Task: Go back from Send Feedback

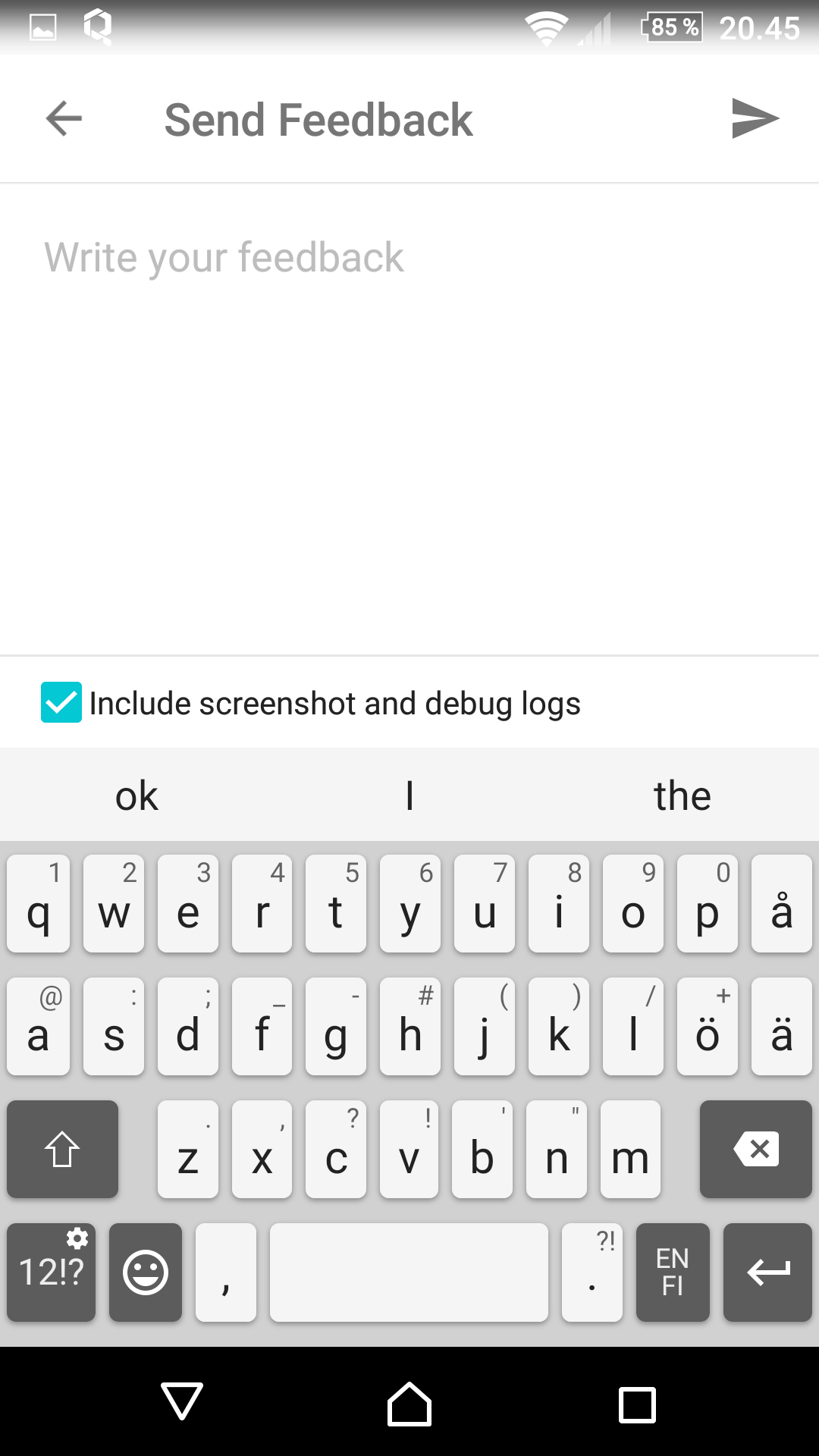Action: (x=64, y=119)
